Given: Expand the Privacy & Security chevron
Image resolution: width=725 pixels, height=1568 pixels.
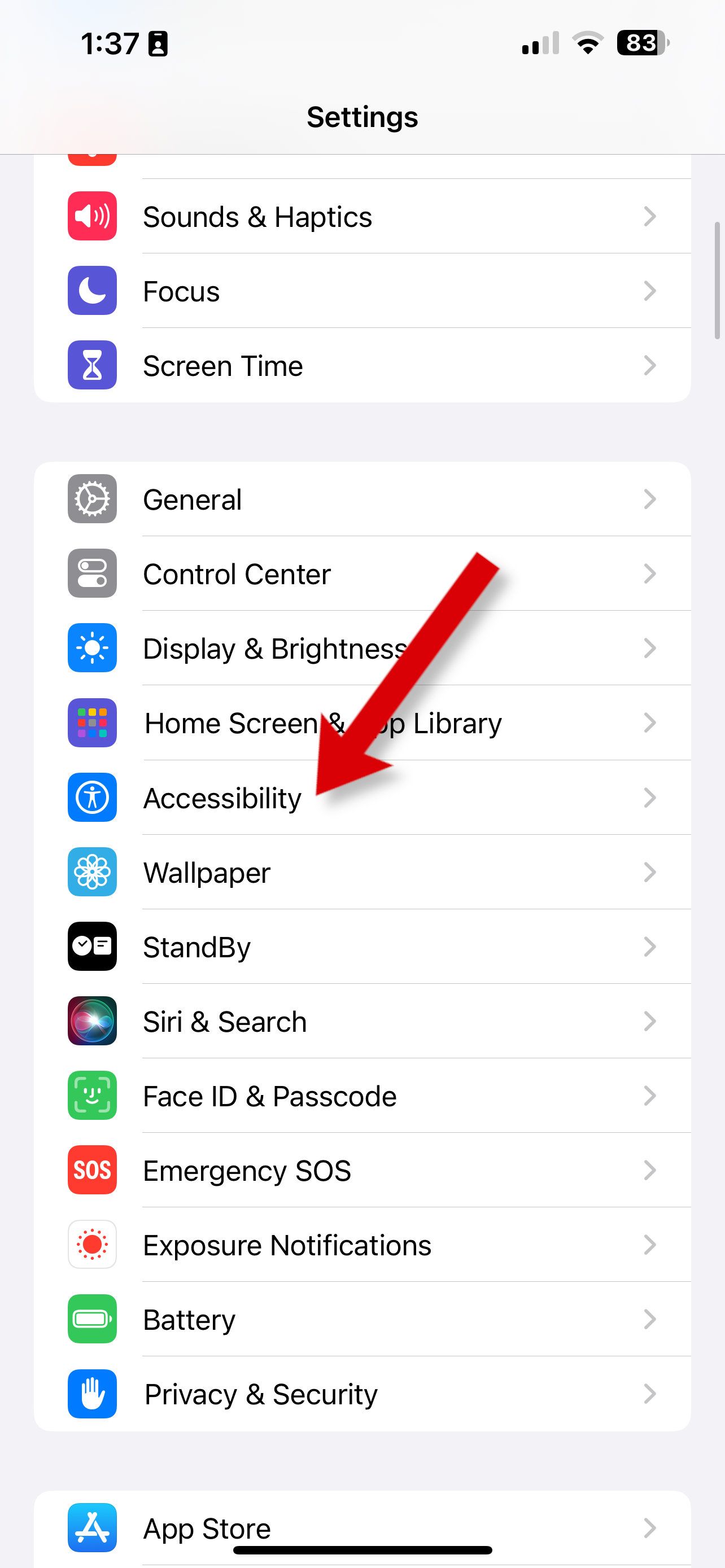Looking at the screenshot, I should 649,1394.
